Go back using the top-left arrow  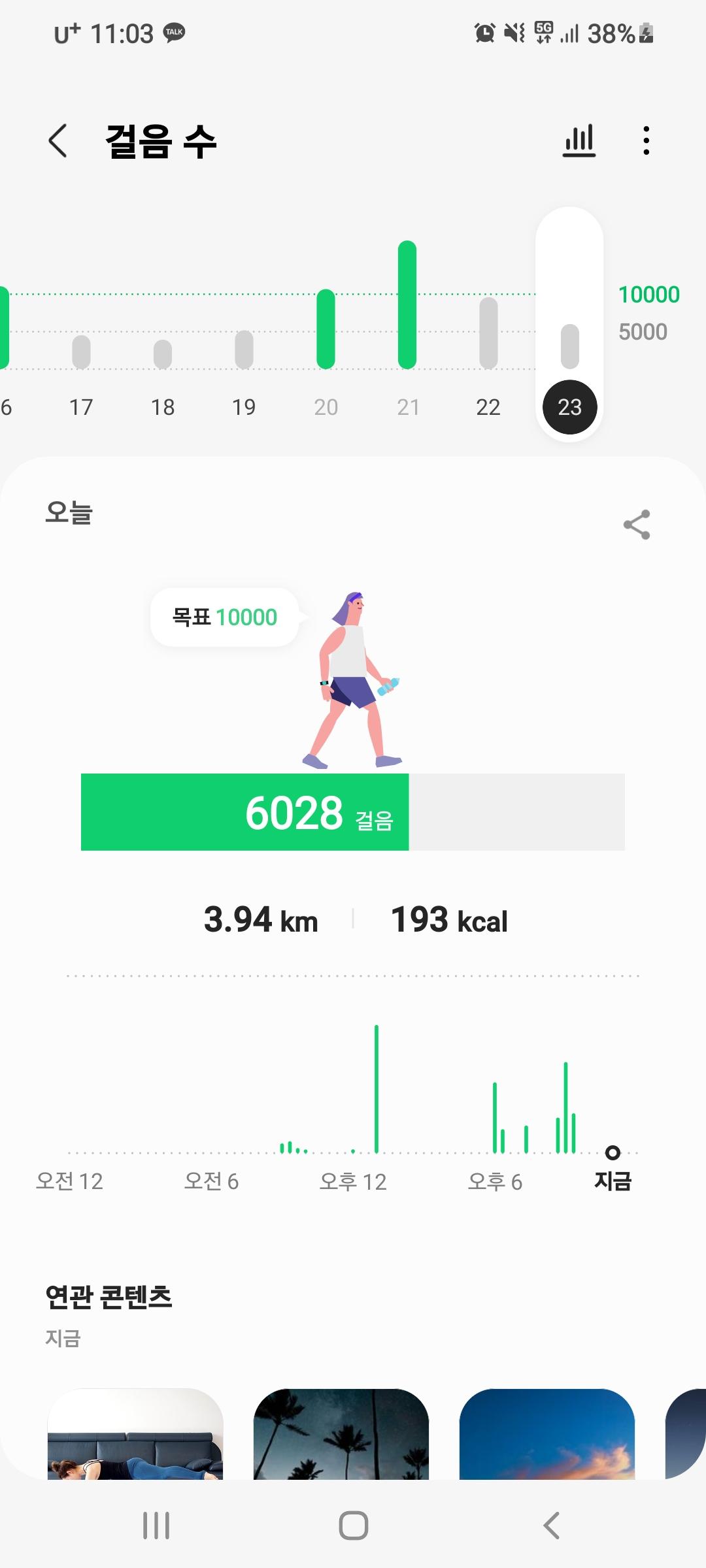pyautogui.click(x=58, y=140)
